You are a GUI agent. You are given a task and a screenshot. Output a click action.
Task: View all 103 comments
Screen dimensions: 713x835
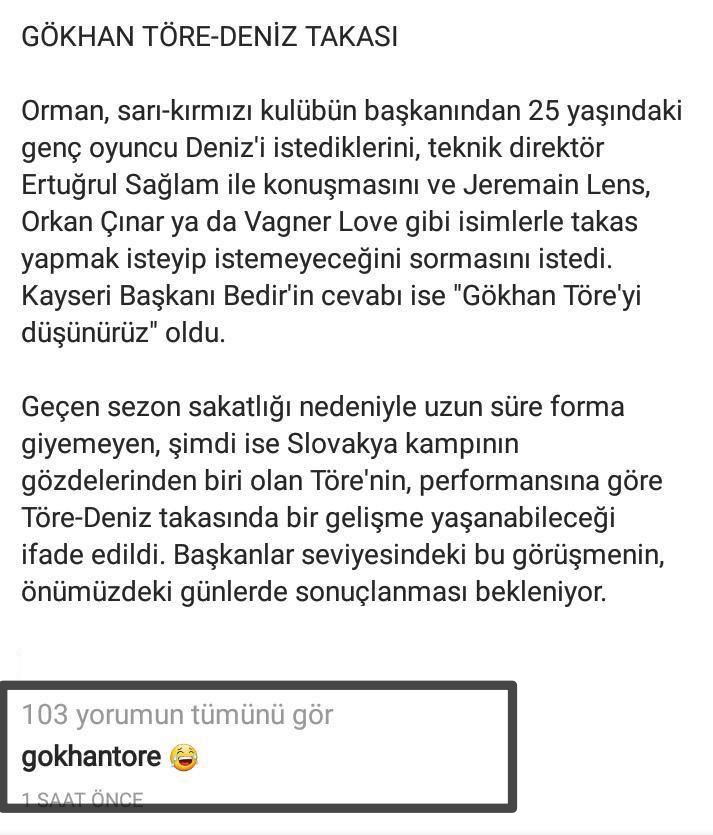pos(178,715)
